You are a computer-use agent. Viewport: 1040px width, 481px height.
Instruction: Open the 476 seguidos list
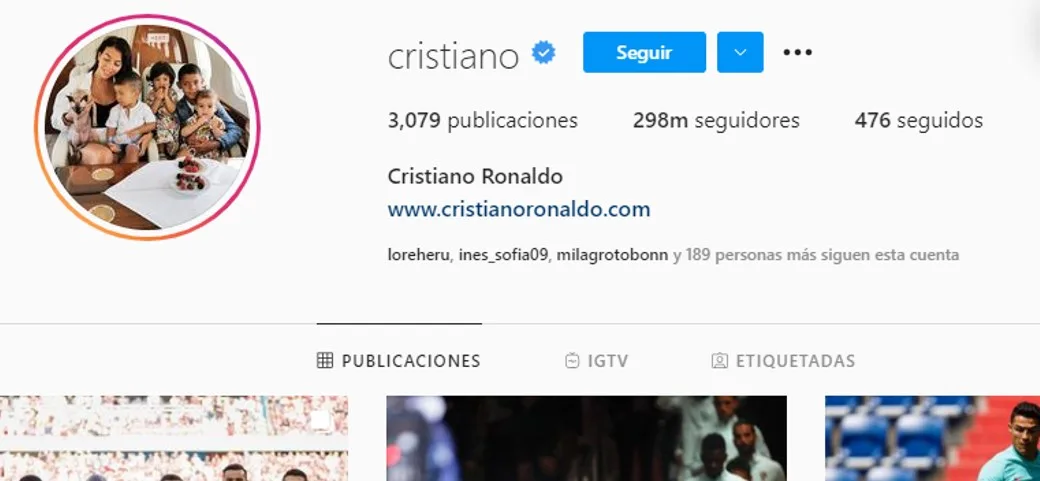[919, 121]
